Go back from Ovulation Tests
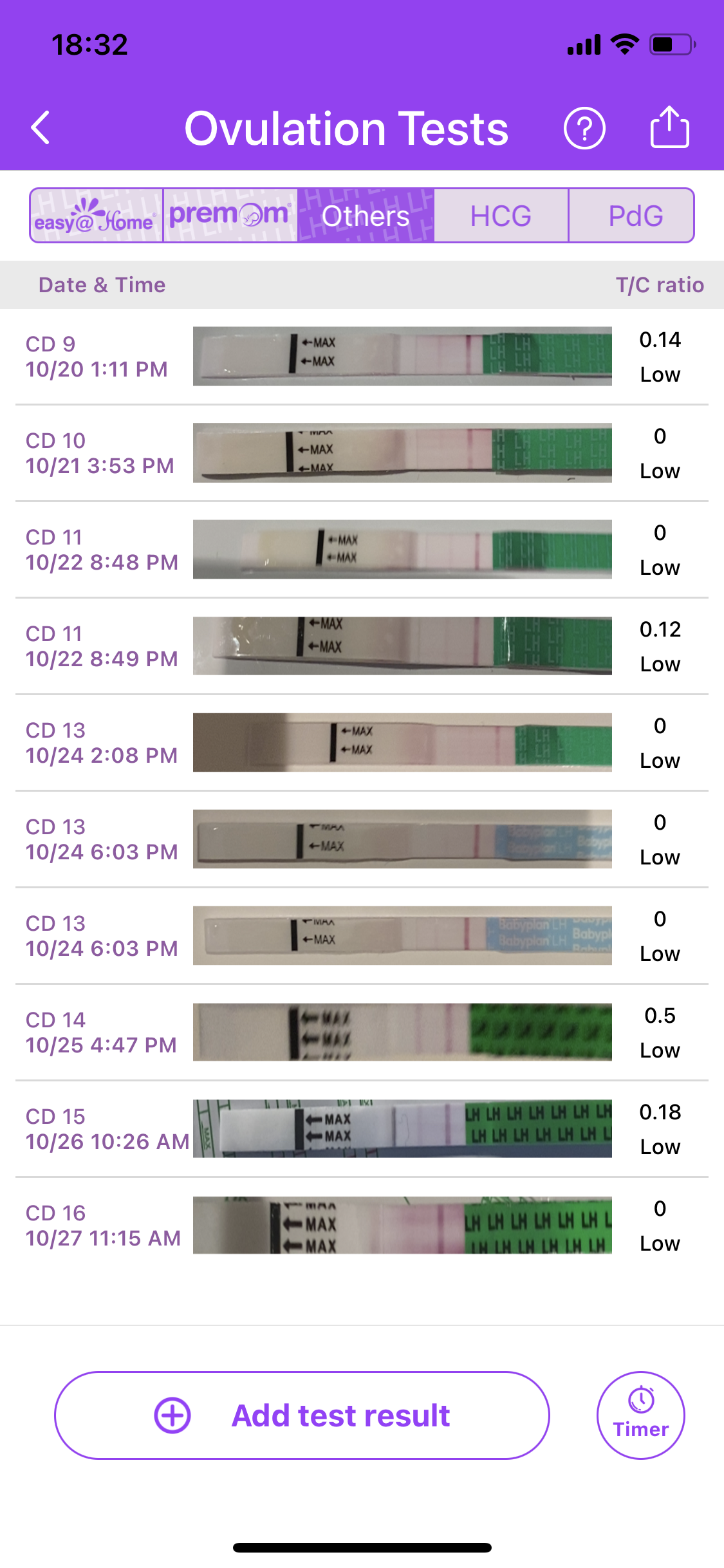The width and height of the screenshot is (724, 1568). tap(41, 127)
